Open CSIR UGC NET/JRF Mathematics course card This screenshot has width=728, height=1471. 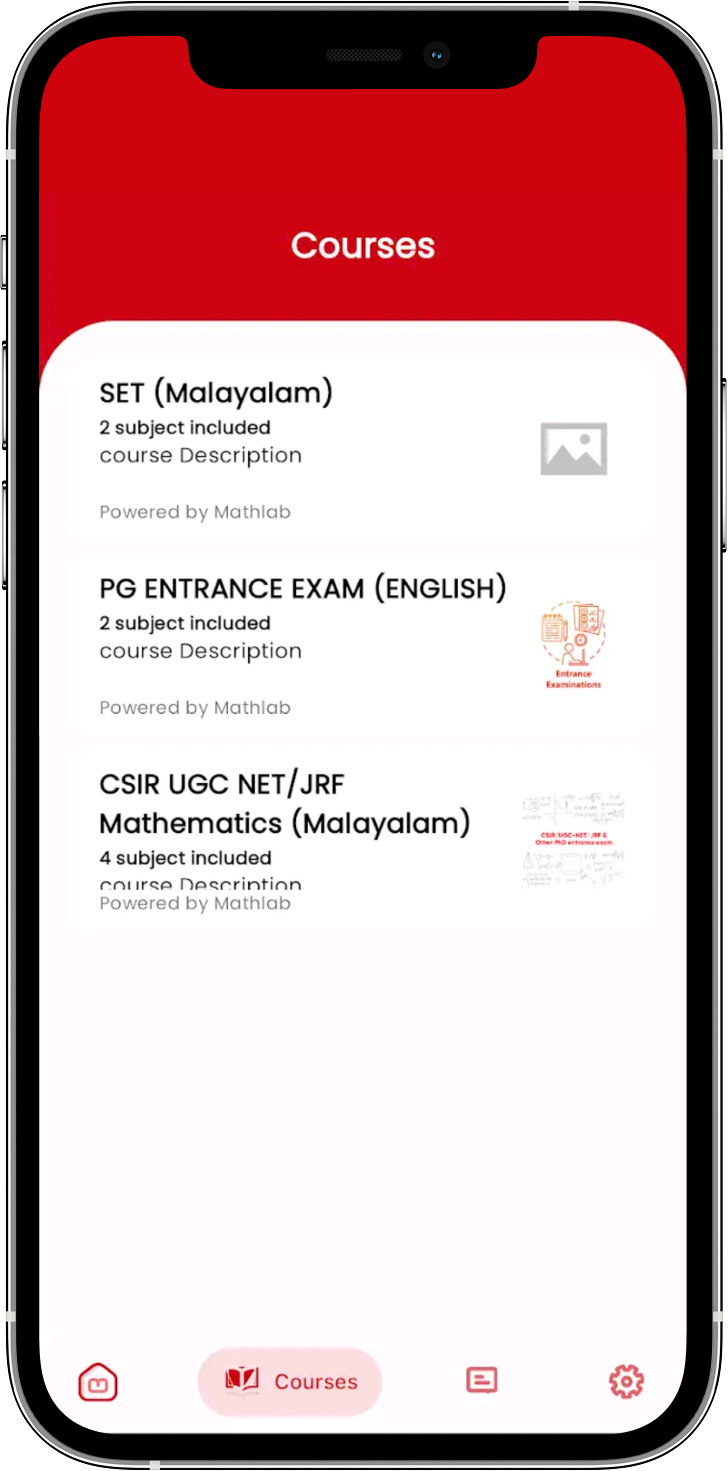click(360, 840)
